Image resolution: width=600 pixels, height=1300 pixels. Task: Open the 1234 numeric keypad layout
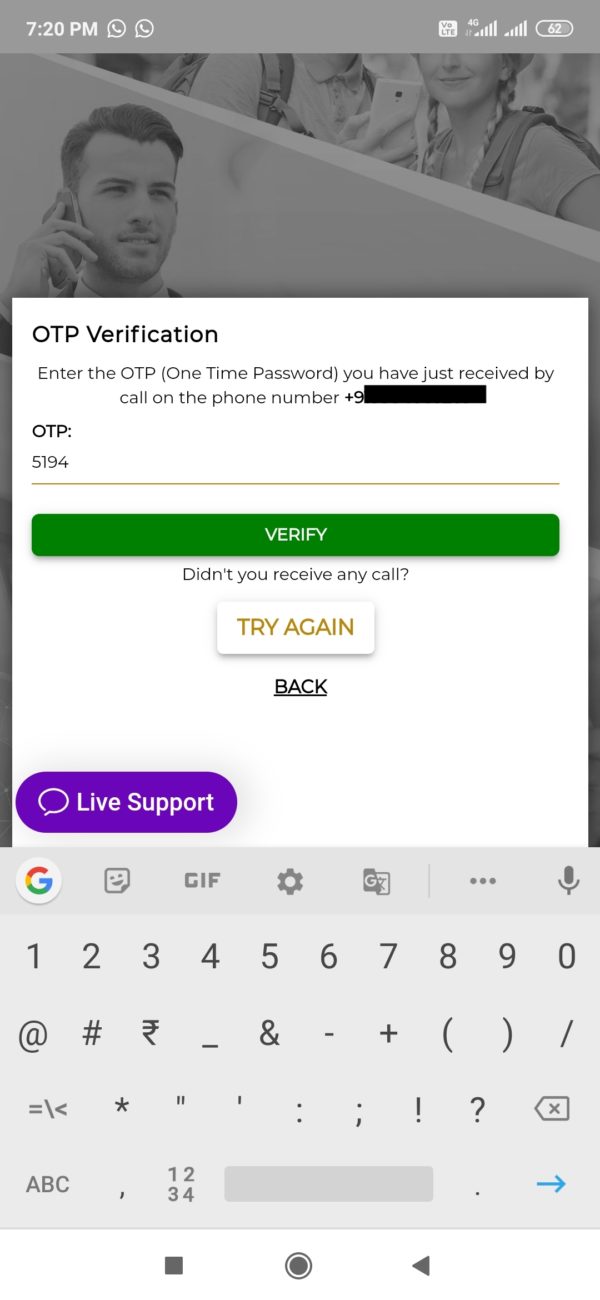coord(181,1184)
